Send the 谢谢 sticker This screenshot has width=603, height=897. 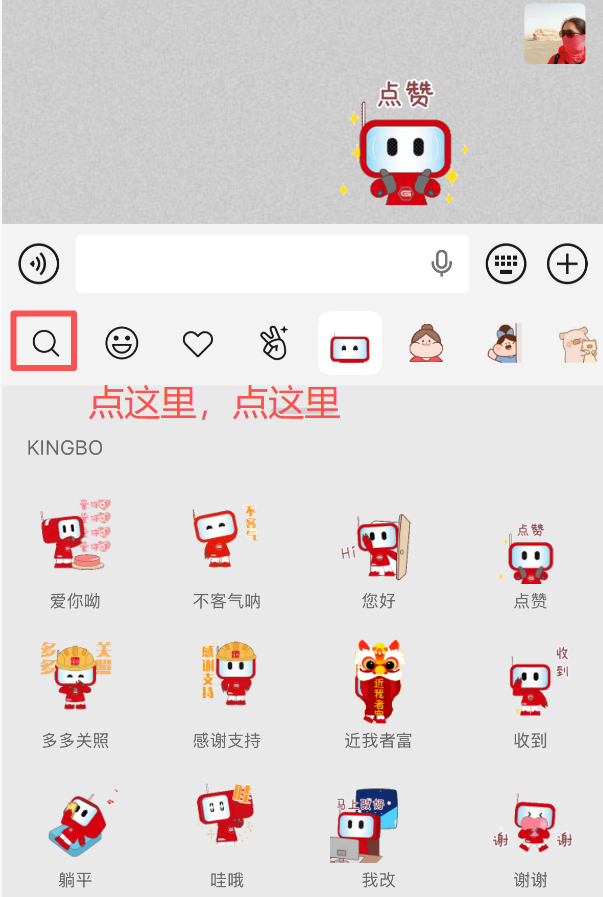tap(530, 828)
